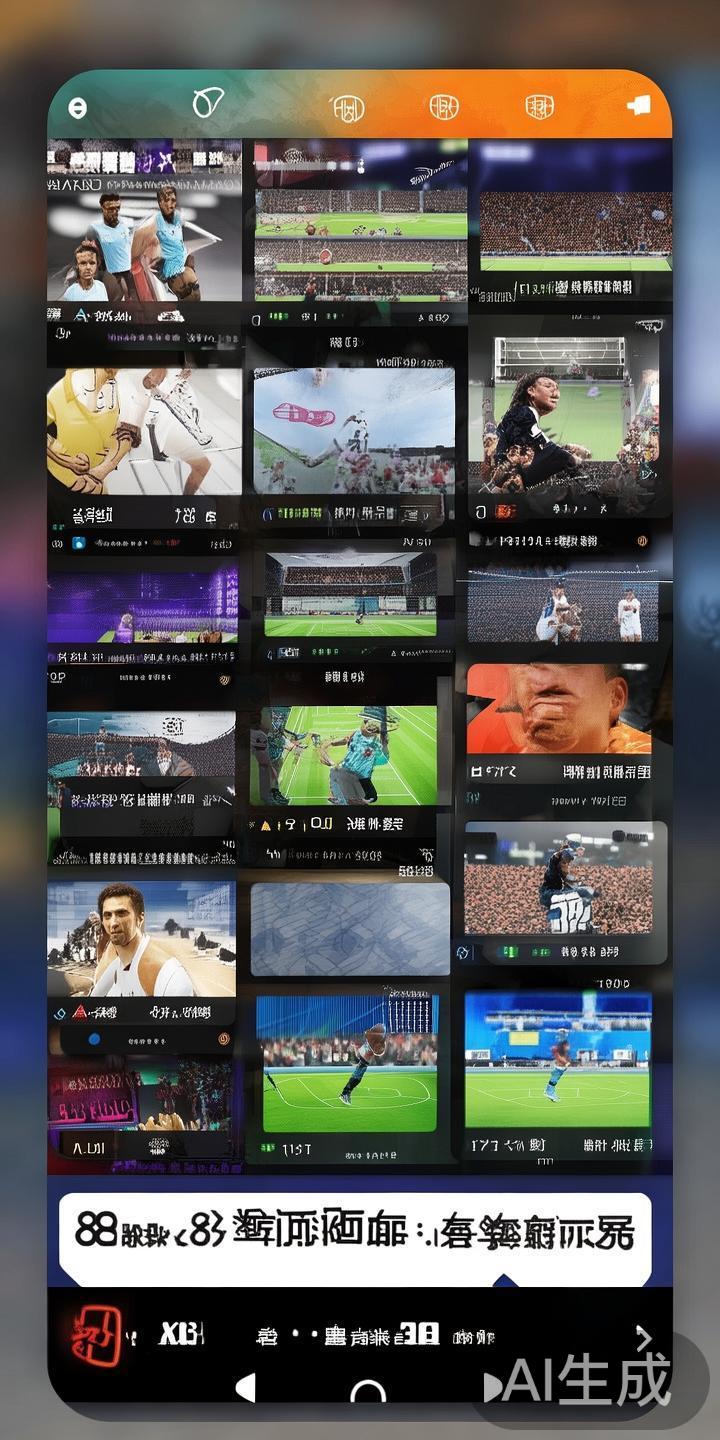Select the first circular seal tab icon
Image resolution: width=720 pixels, height=1440 pixels.
[348, 107]
